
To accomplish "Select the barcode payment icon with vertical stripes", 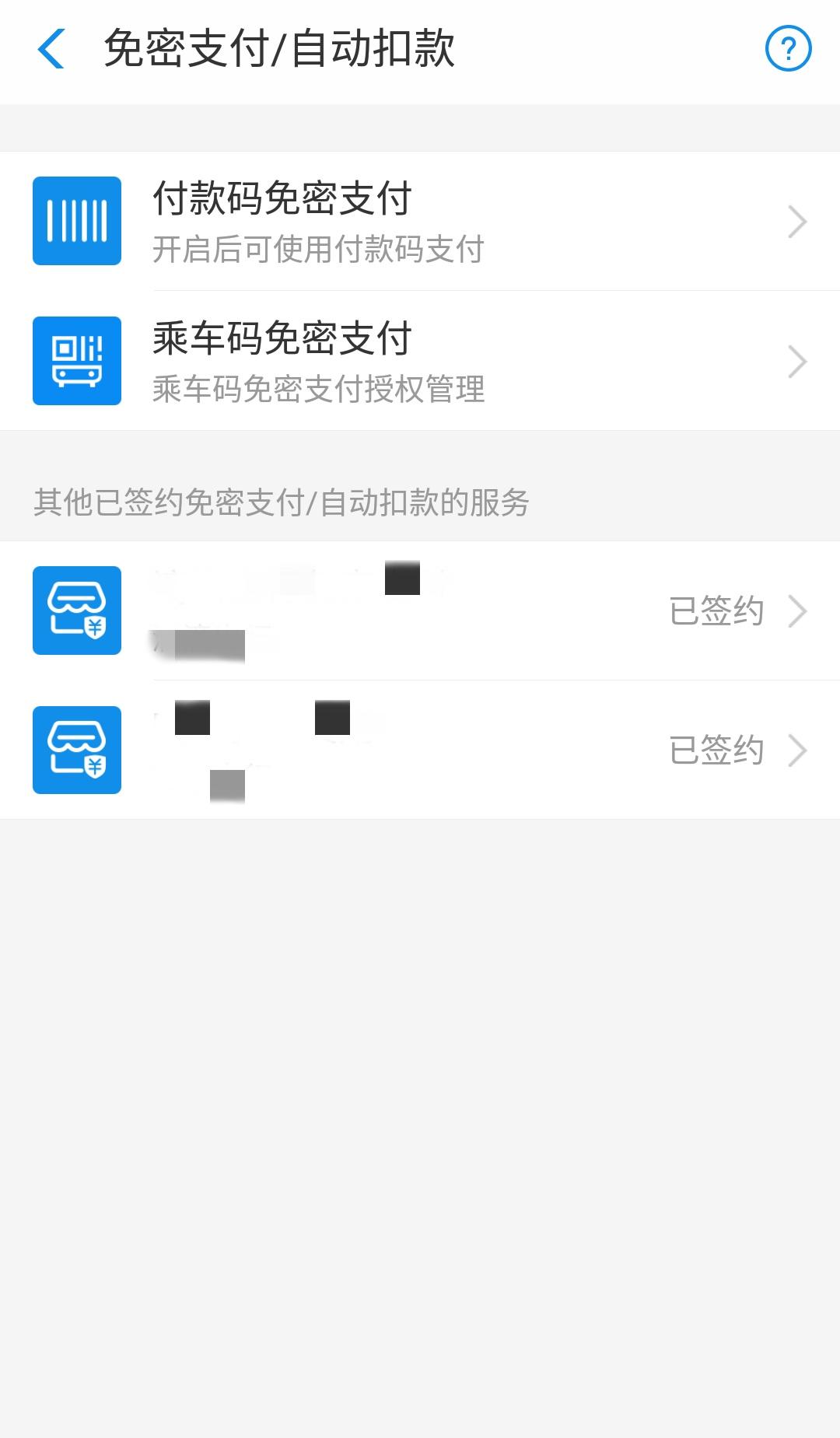I will pyautogui.click(x=76, y=220).
